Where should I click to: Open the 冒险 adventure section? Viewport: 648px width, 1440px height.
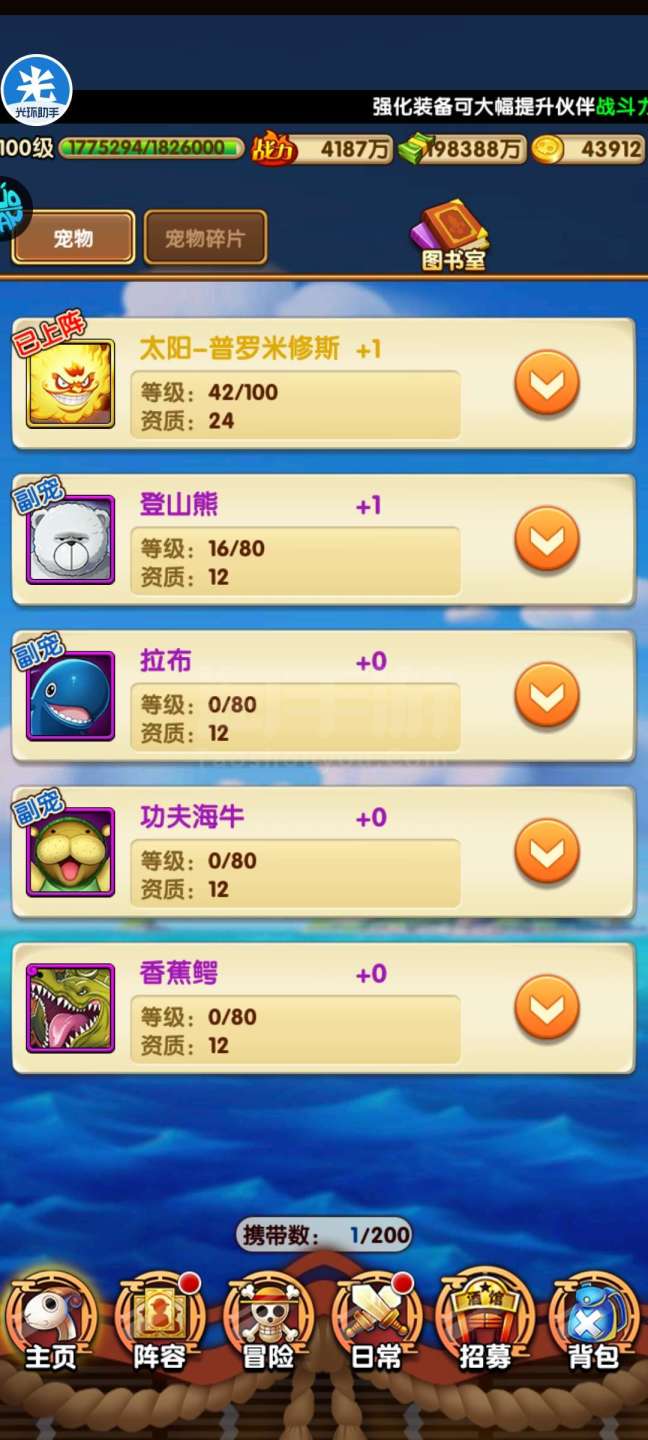point(268,1322)
